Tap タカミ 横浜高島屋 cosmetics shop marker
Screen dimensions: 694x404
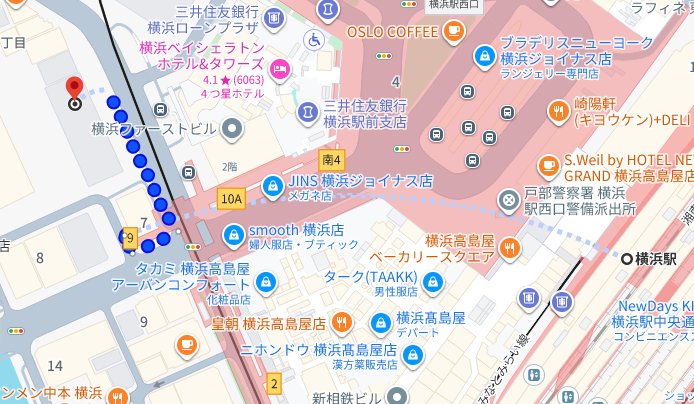[265, 283]
